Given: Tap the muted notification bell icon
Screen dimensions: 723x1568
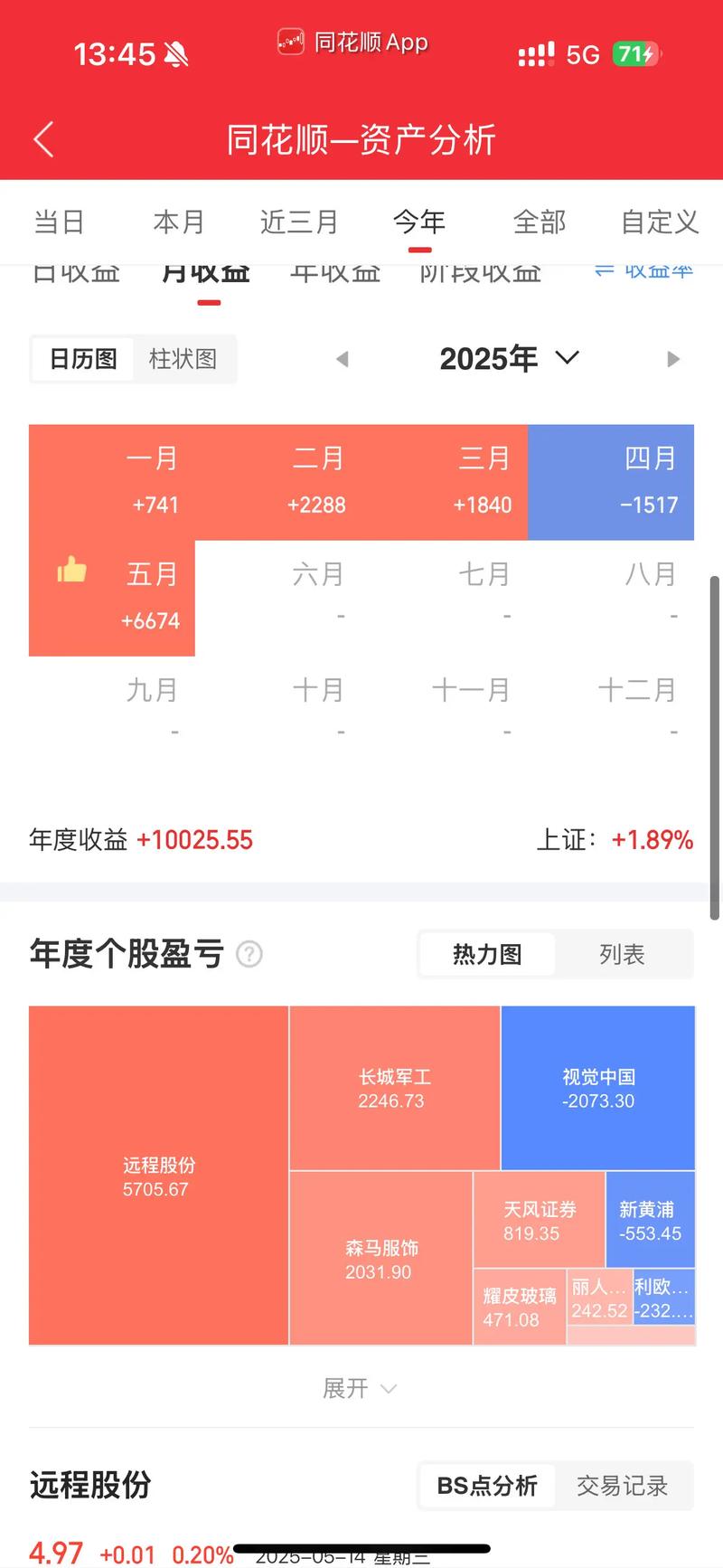Looking at the screenshot, I should tap(175, 52).
